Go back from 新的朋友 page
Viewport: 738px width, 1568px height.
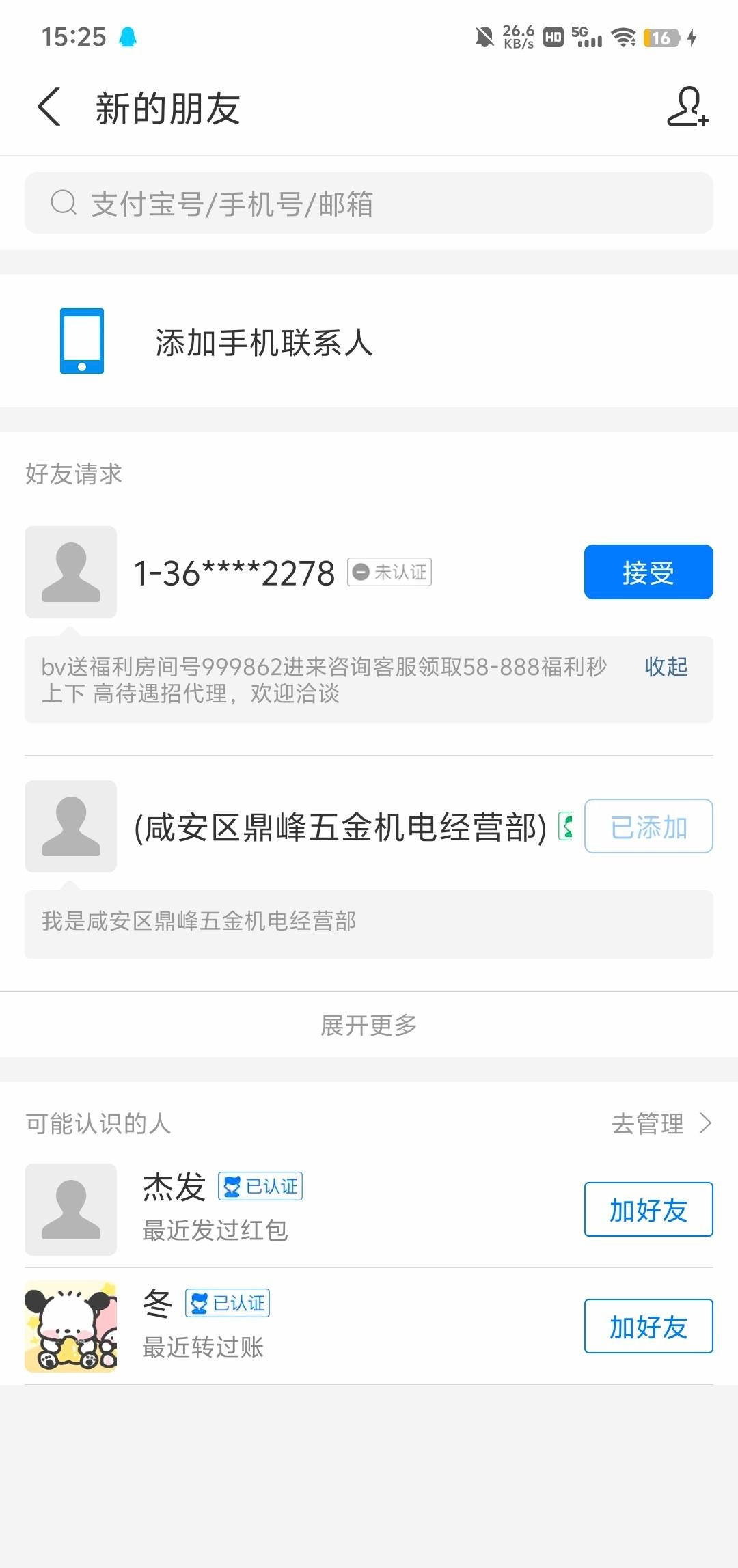tap(49, 107)
